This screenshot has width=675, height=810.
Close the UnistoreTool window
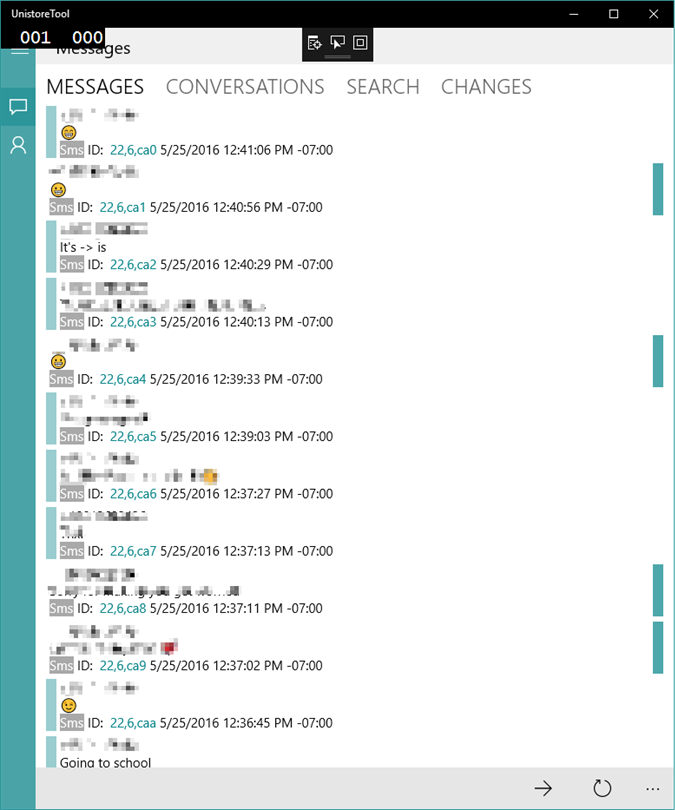(652, 14)
